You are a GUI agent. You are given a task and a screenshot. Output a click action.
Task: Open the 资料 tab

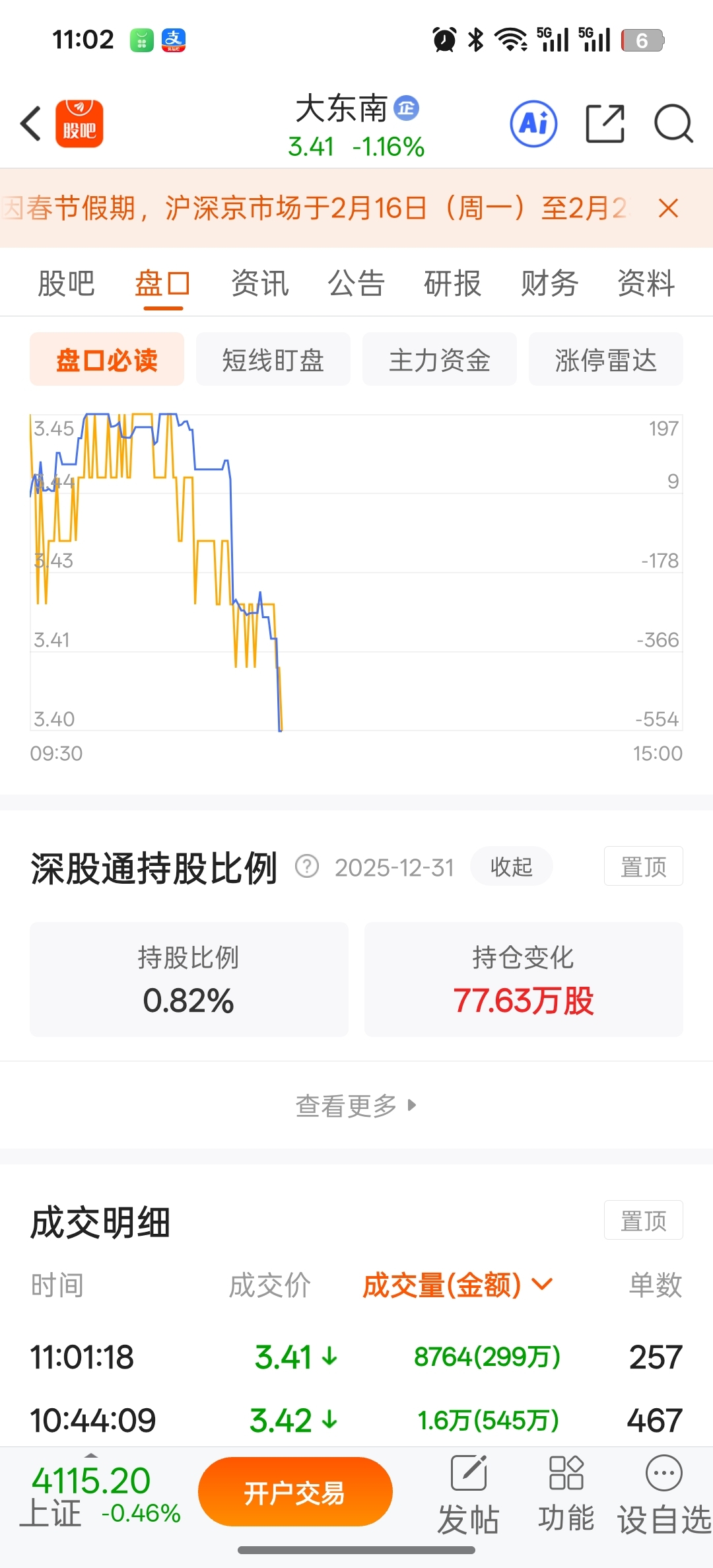[646, 284]
